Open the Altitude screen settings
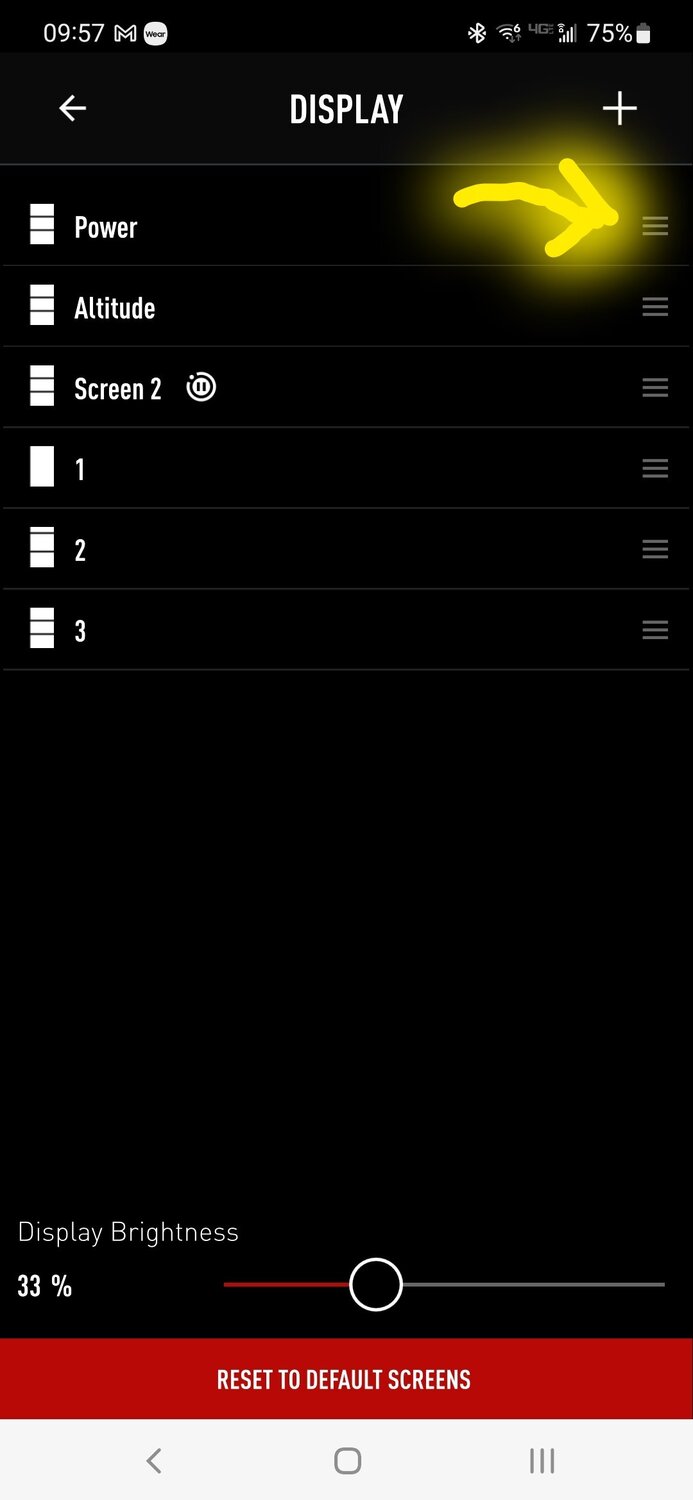 [114, 308]
